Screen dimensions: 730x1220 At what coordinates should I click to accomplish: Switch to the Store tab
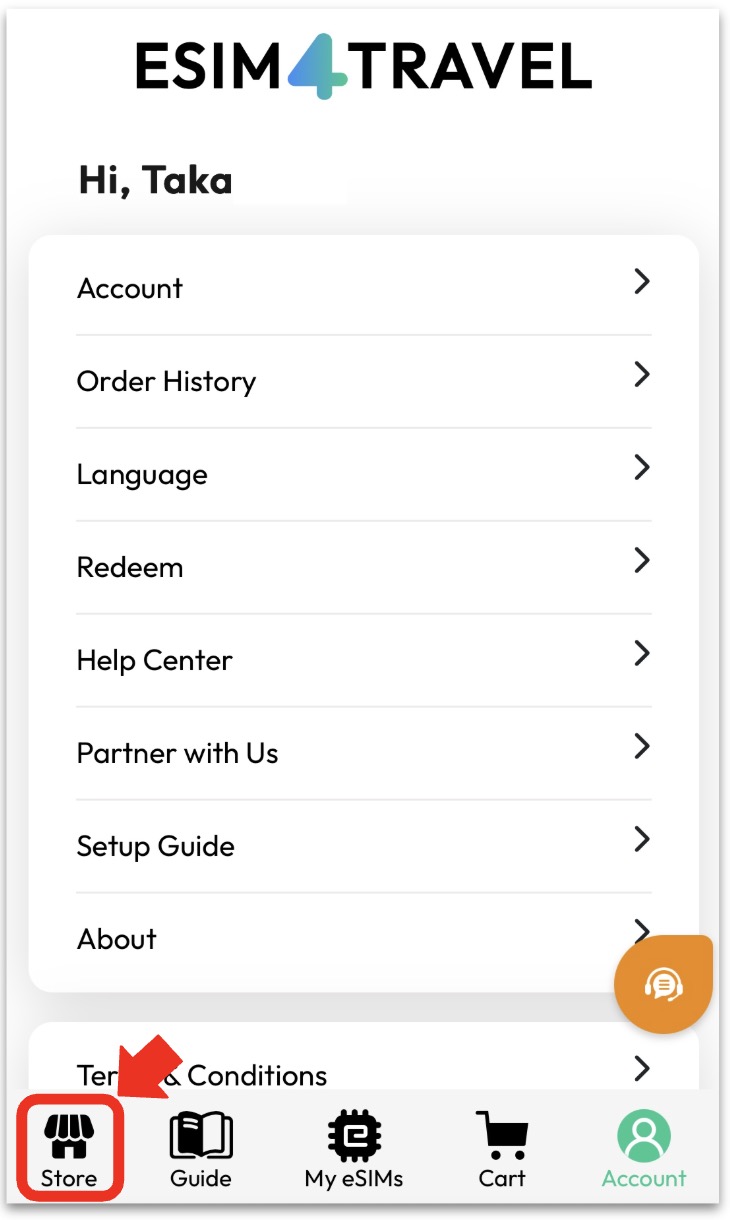pos(69,1150)
